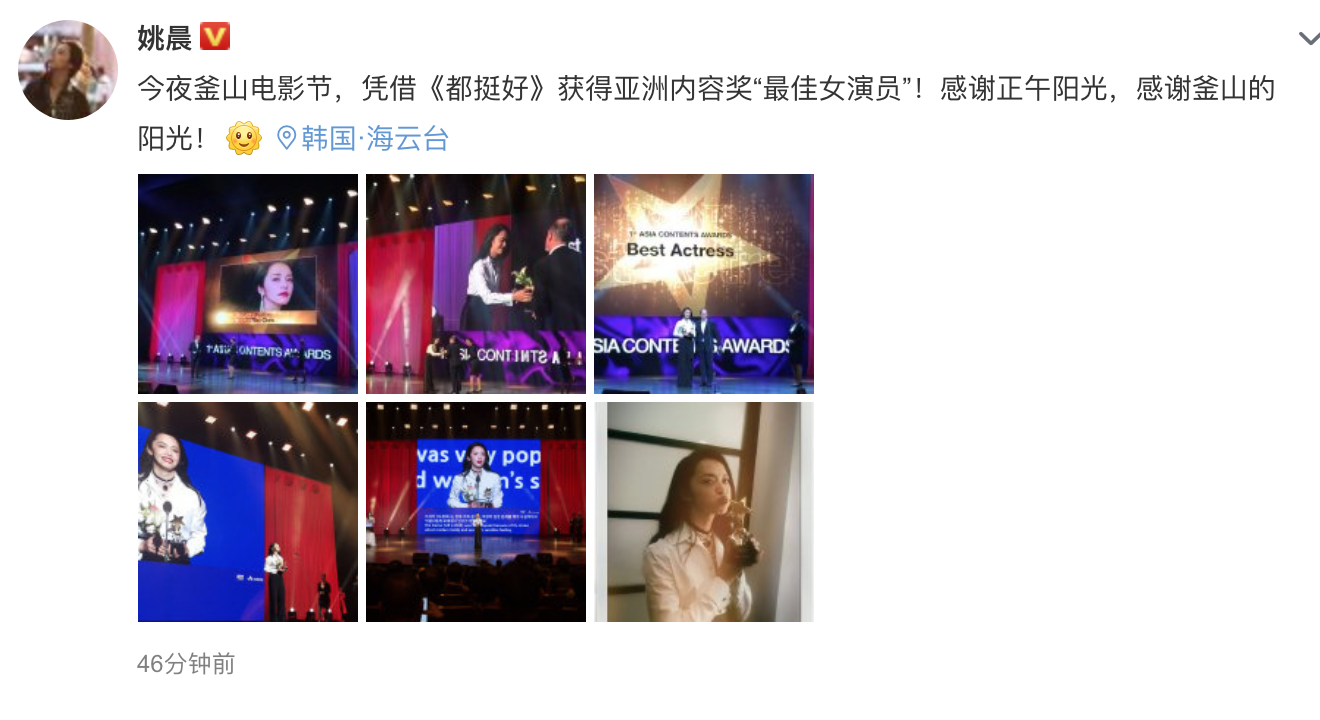This screenshot has width=1320, height=720.
Task: Expand the post options chevron
Action: coord(1308,39)
